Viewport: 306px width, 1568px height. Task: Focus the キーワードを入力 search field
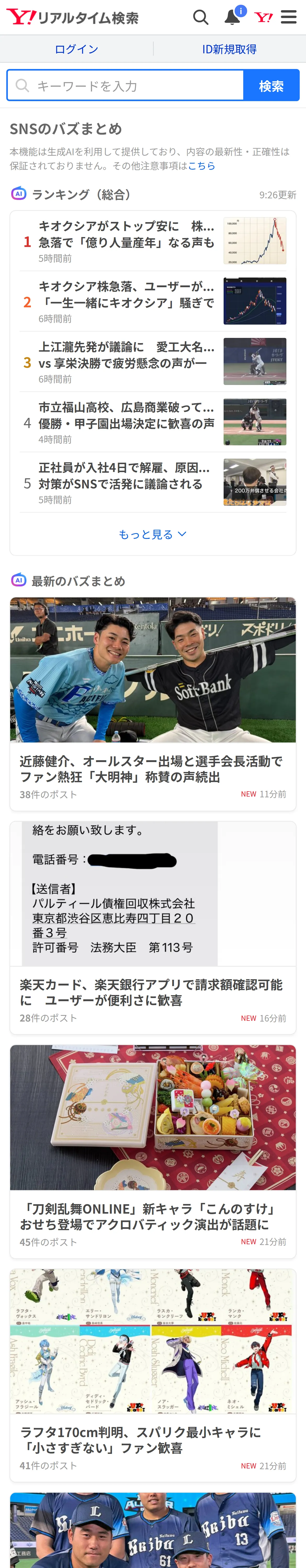[125, 85]
